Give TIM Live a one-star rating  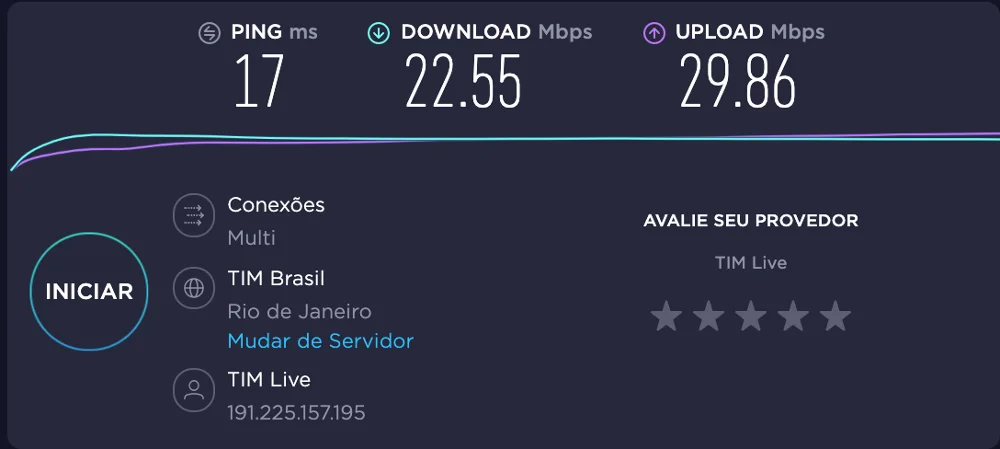tap(666, 317)
